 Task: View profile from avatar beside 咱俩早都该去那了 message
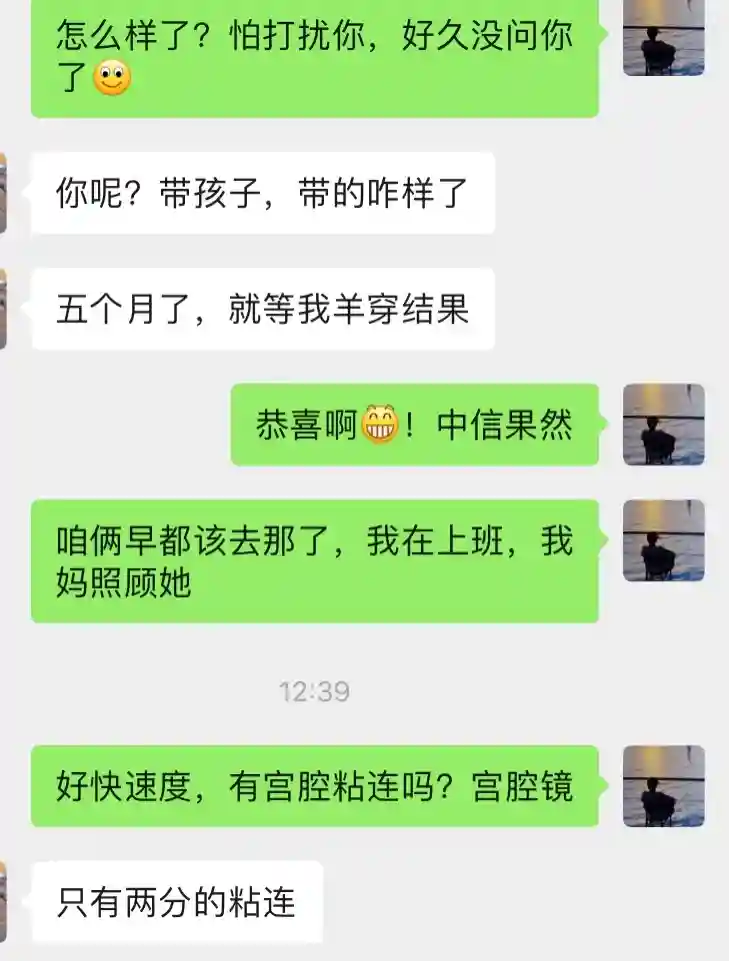click(664, 541)
